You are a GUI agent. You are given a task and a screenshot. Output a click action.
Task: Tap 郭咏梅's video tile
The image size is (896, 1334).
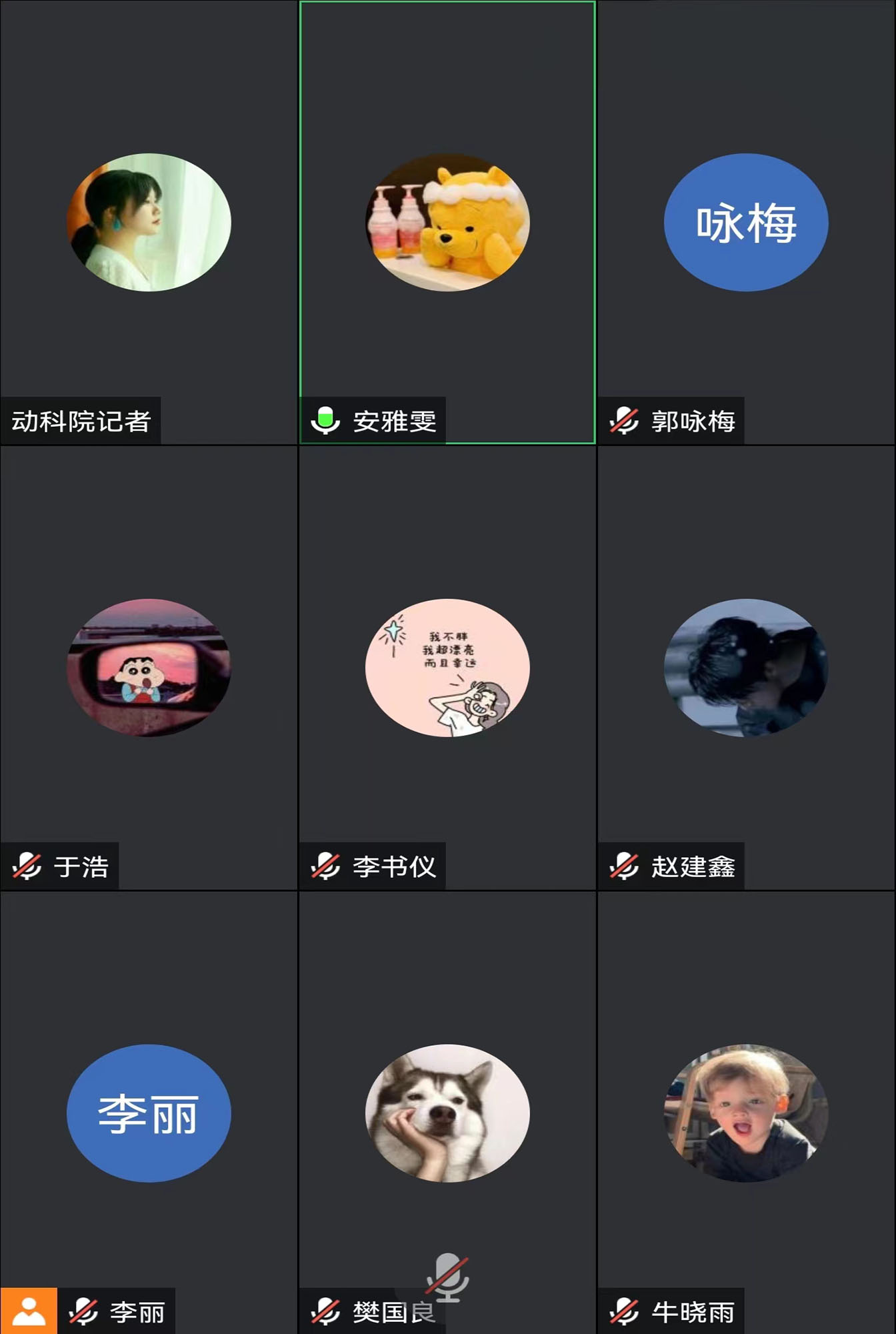[x=746, y=222]
